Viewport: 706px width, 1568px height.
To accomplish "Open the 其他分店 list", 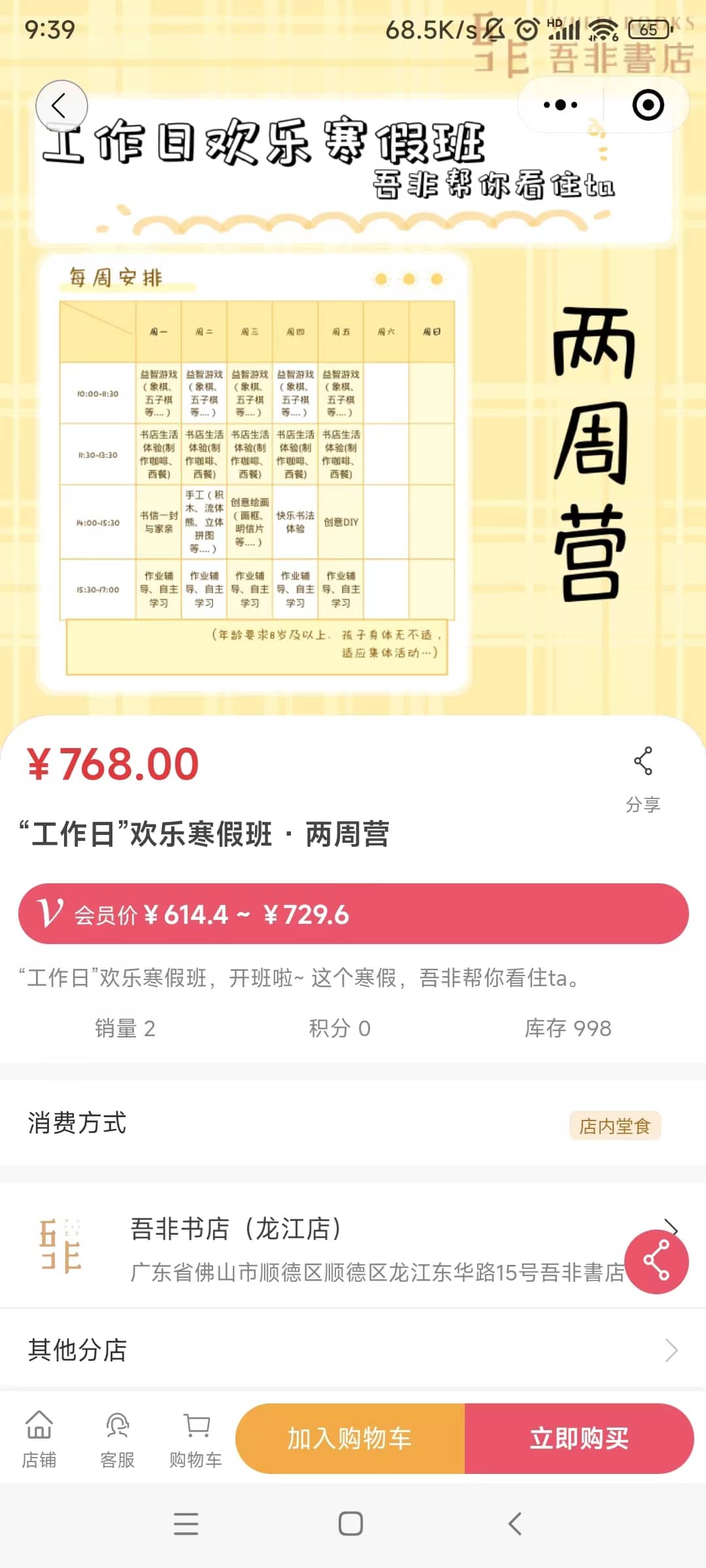I will pos(353,1350).
